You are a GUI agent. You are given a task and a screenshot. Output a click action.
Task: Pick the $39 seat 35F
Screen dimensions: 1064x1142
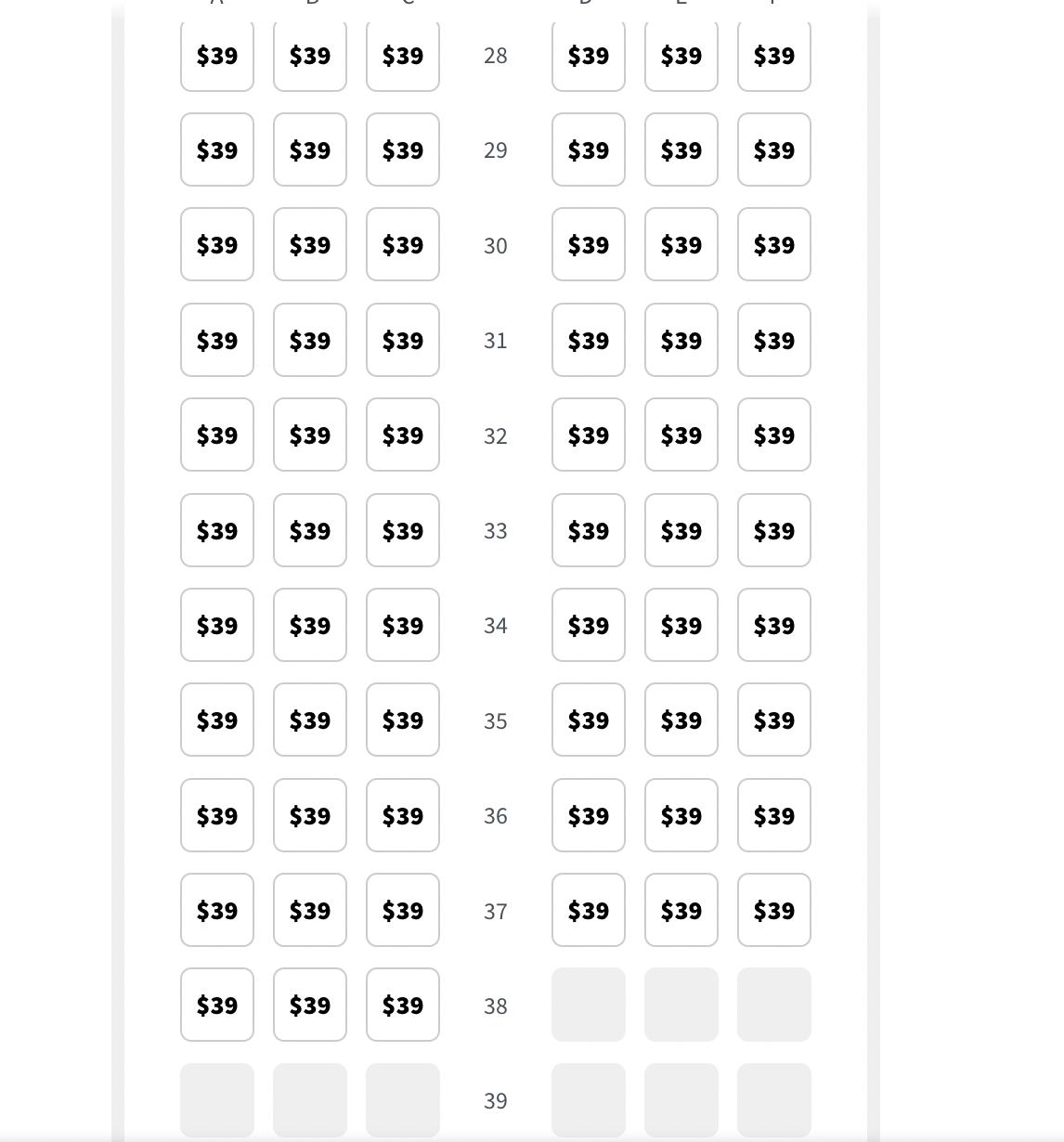(774, 720)
